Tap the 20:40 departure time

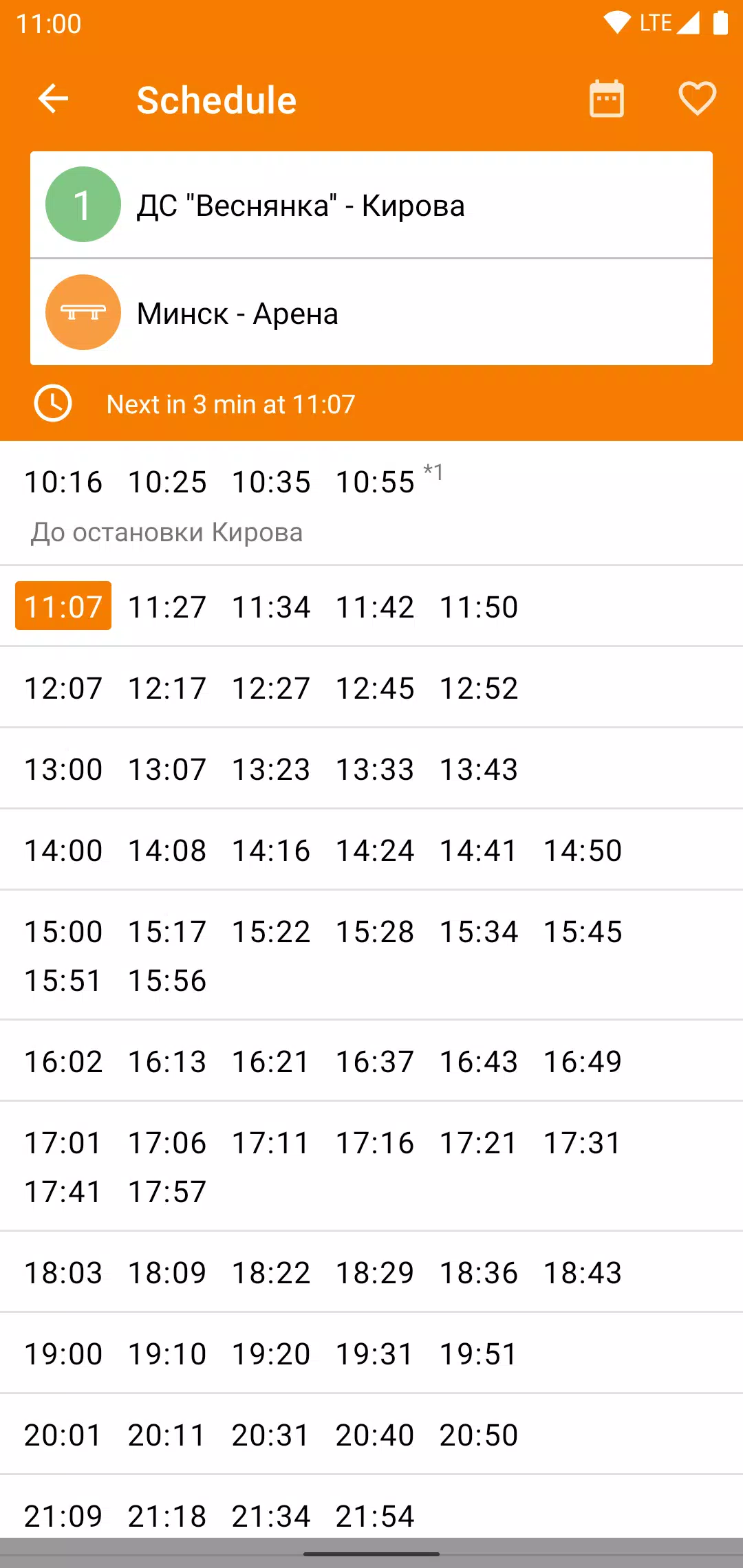tap(375, 1435)
